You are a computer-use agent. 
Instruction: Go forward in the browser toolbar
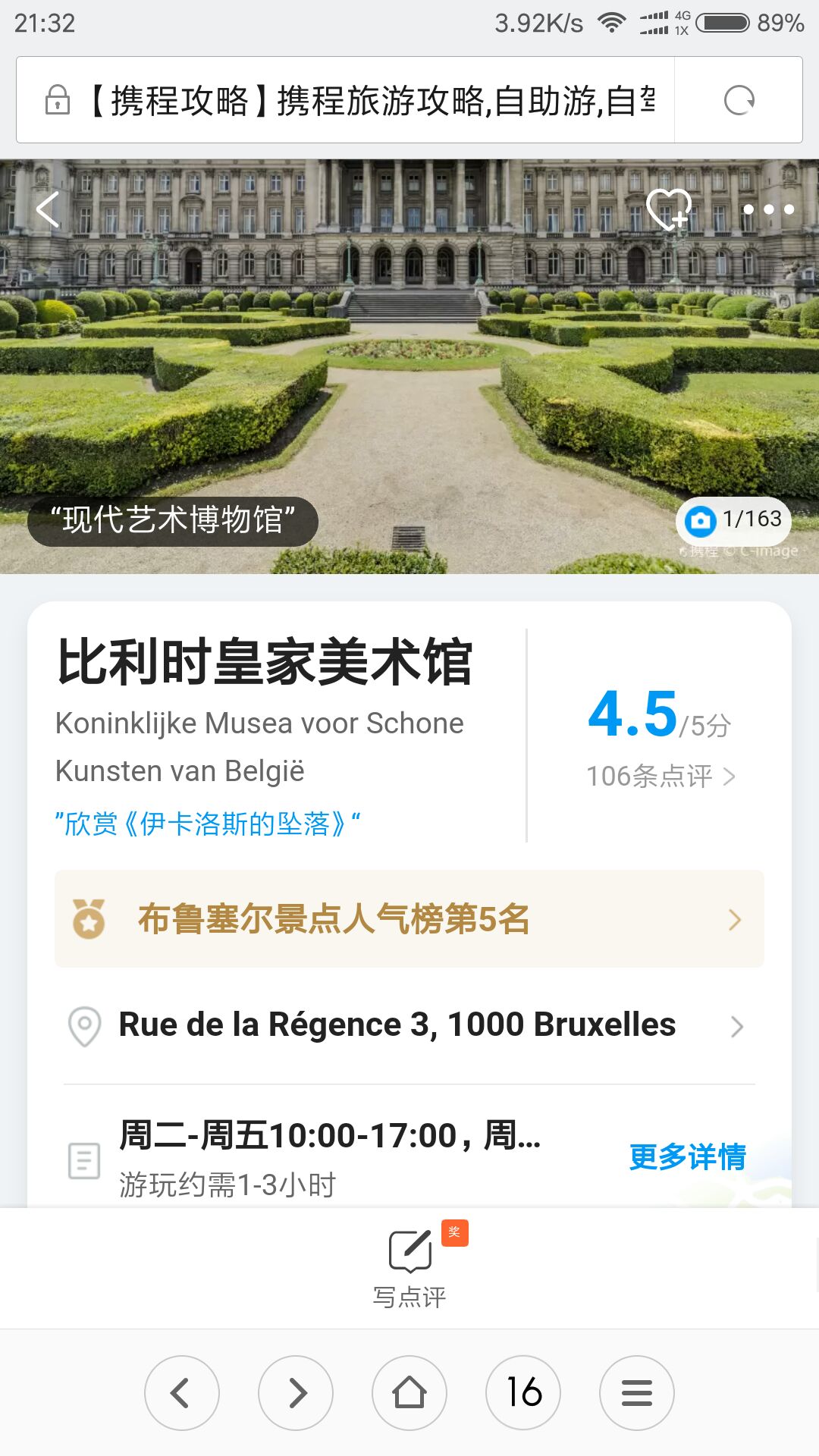pos(296,1393)
